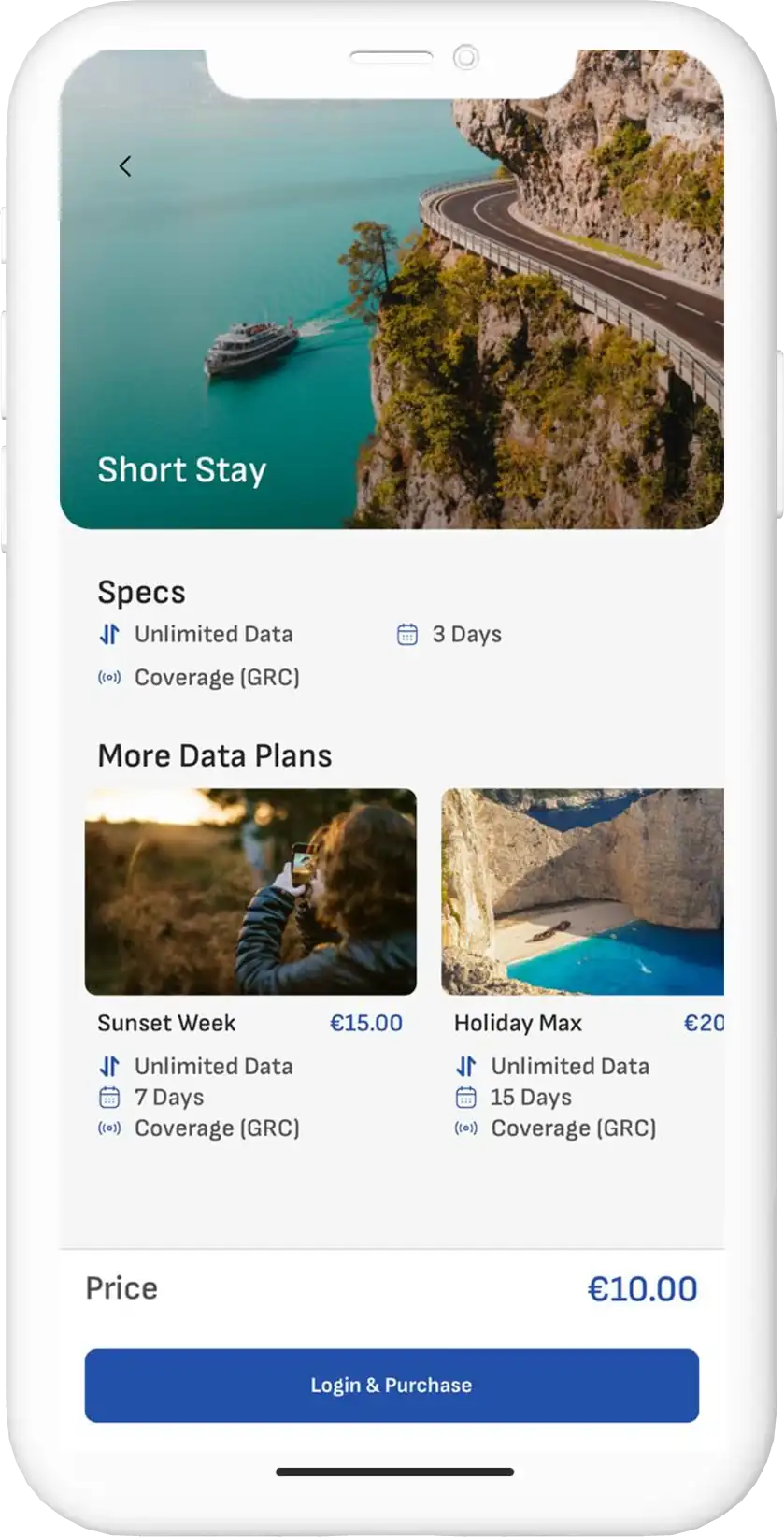Viewport: 784px width, 1537px height.
Task: Open the Sunset Week data plan
Action: pyautogui.click(x=250, y=892)
